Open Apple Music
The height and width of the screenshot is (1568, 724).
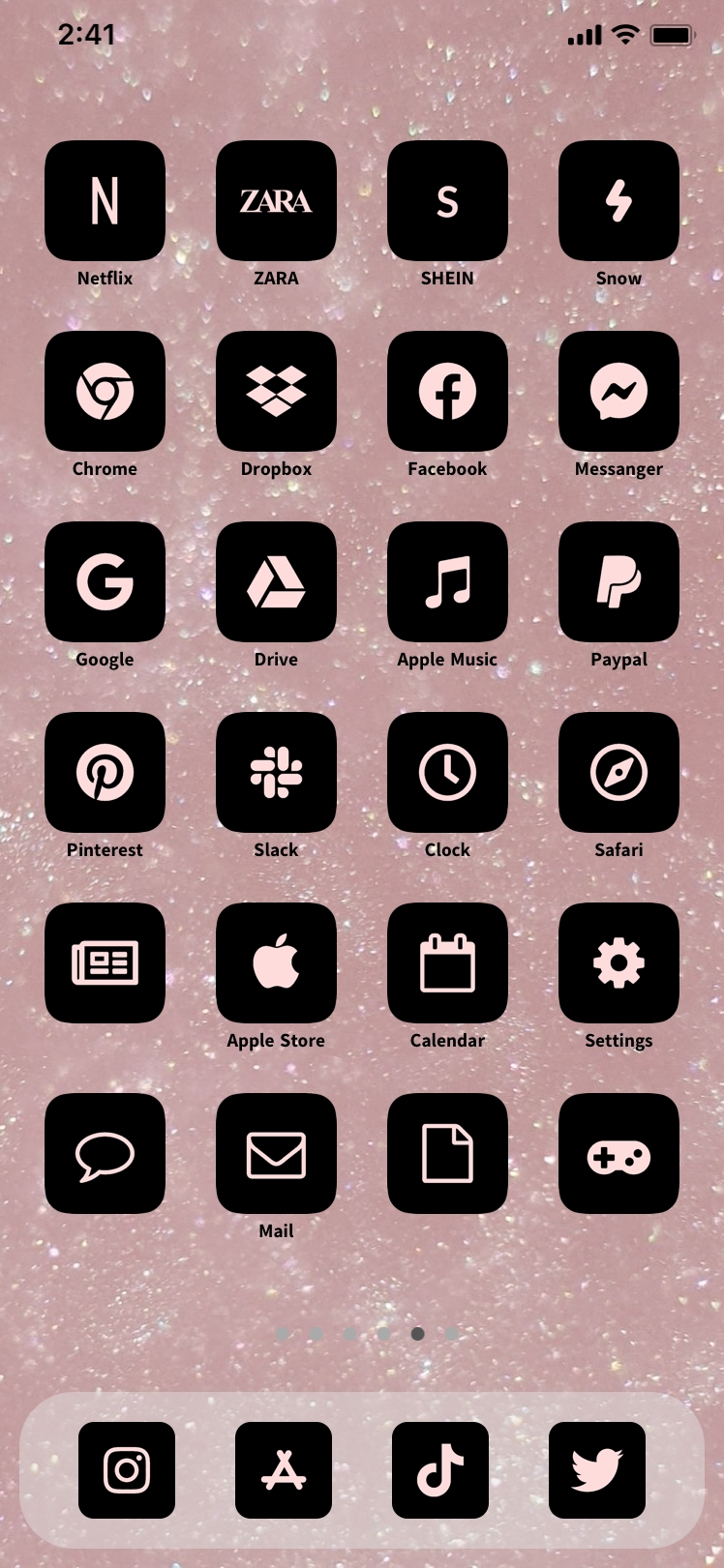pyautogui.click(x=447, y=582)
